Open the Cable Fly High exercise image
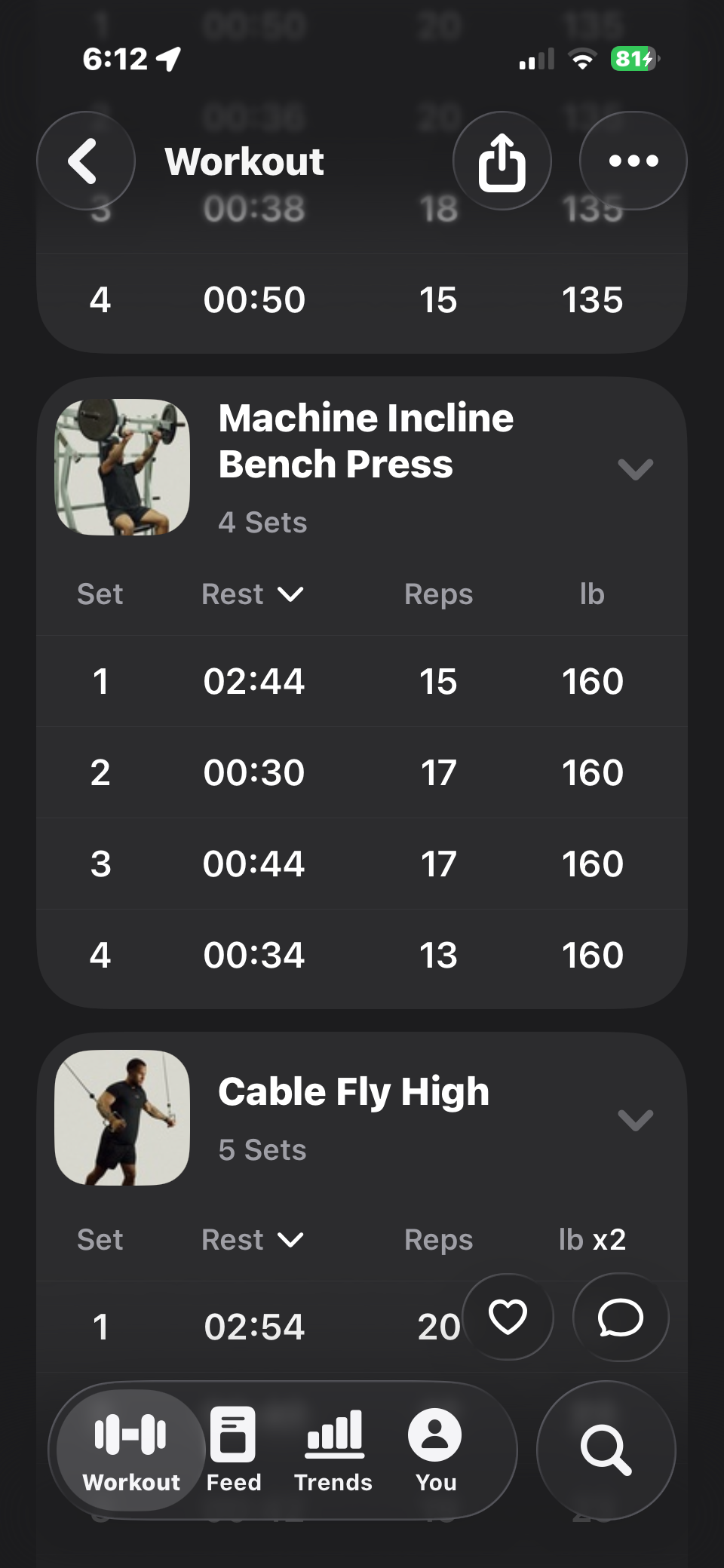Image resolution: width=724 pixels, height=1568 pixels. pyautogui.click(x=122, y=1118)
